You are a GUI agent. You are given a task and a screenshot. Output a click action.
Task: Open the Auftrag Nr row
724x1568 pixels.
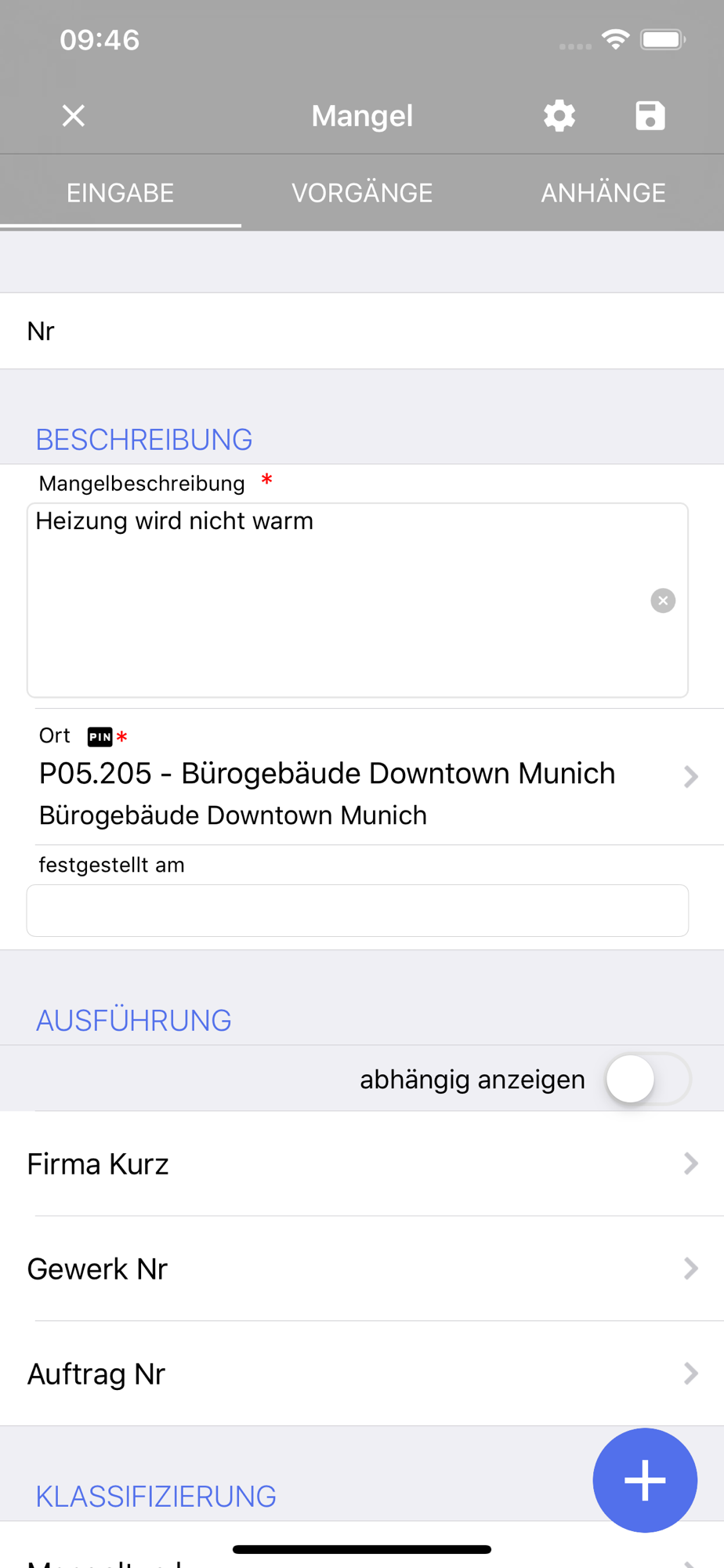[x=362, y=1374]
